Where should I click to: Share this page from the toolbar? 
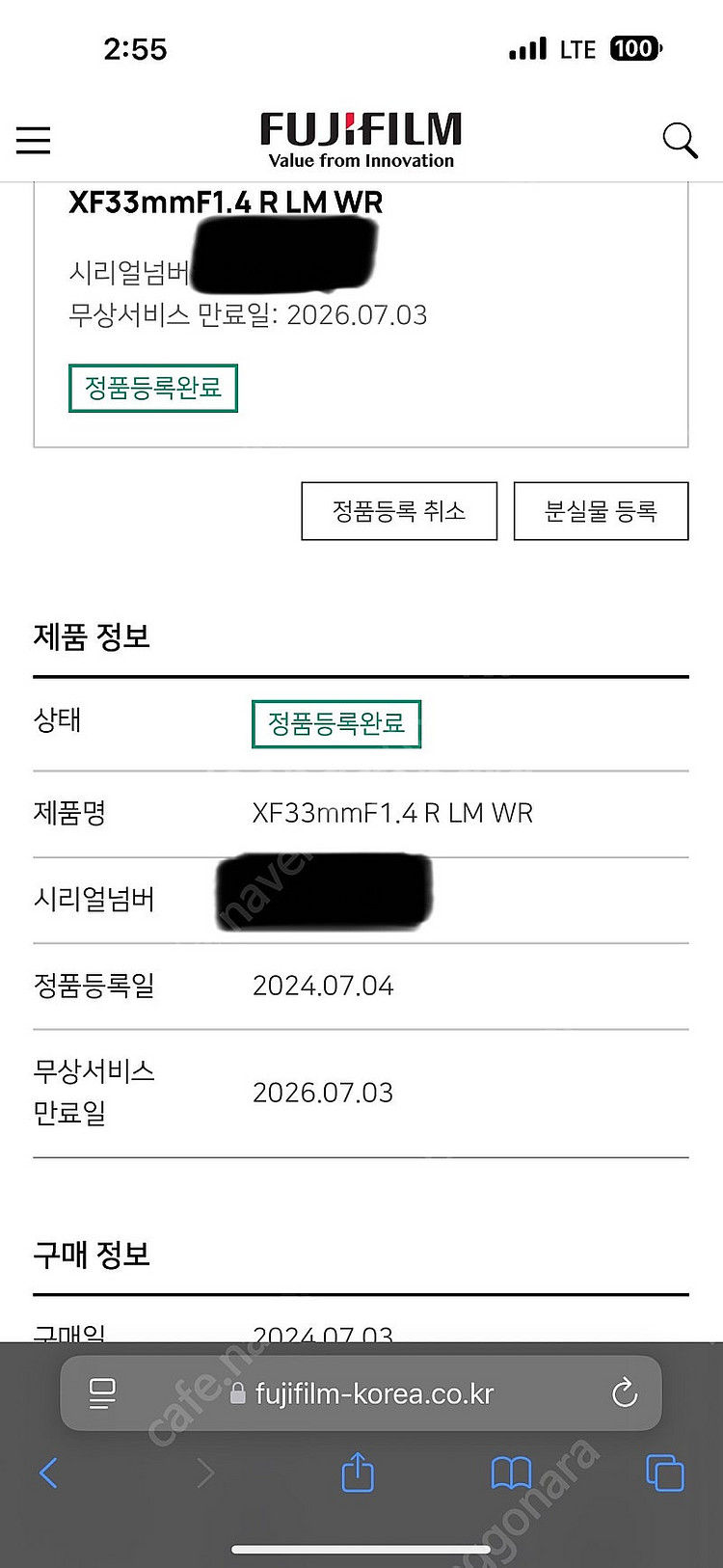(x=358, y=1473)
